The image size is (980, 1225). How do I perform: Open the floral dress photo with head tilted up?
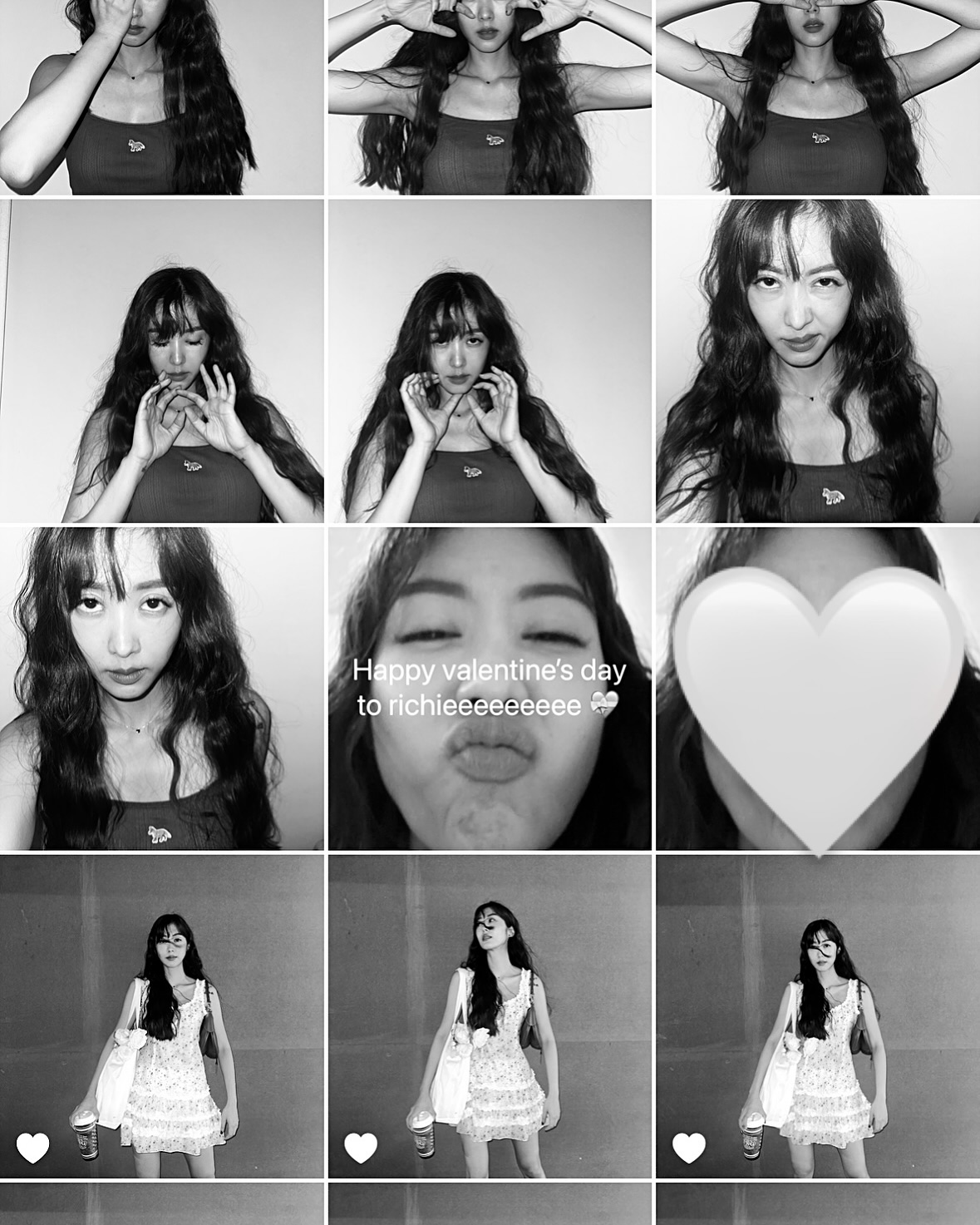(490, 1016)
